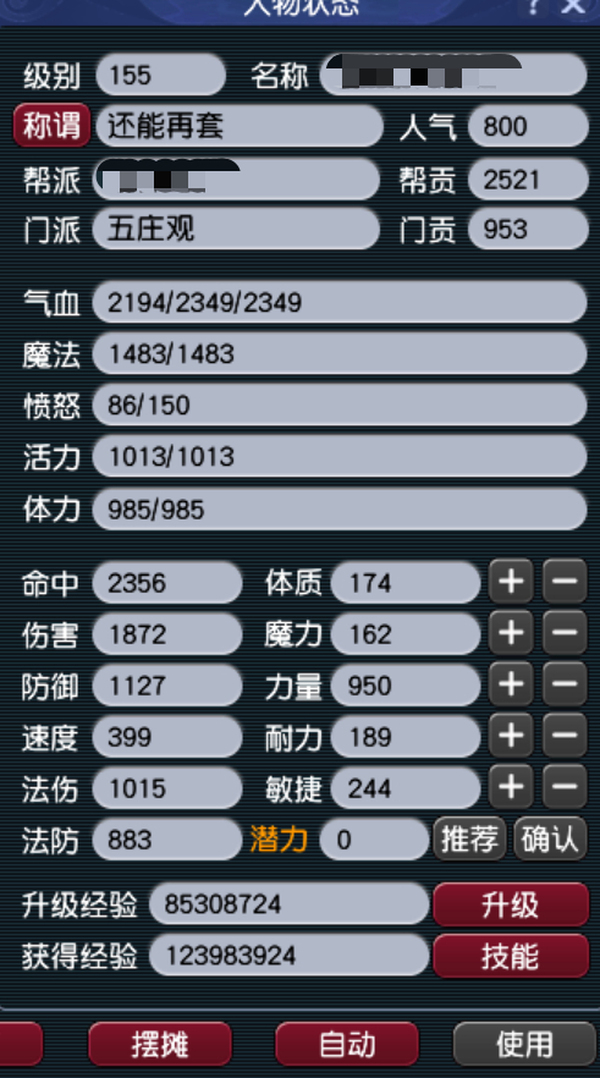Tap the 升级 level-up button
Screen dimensions: 600x1078
click(x=510, y=905)
